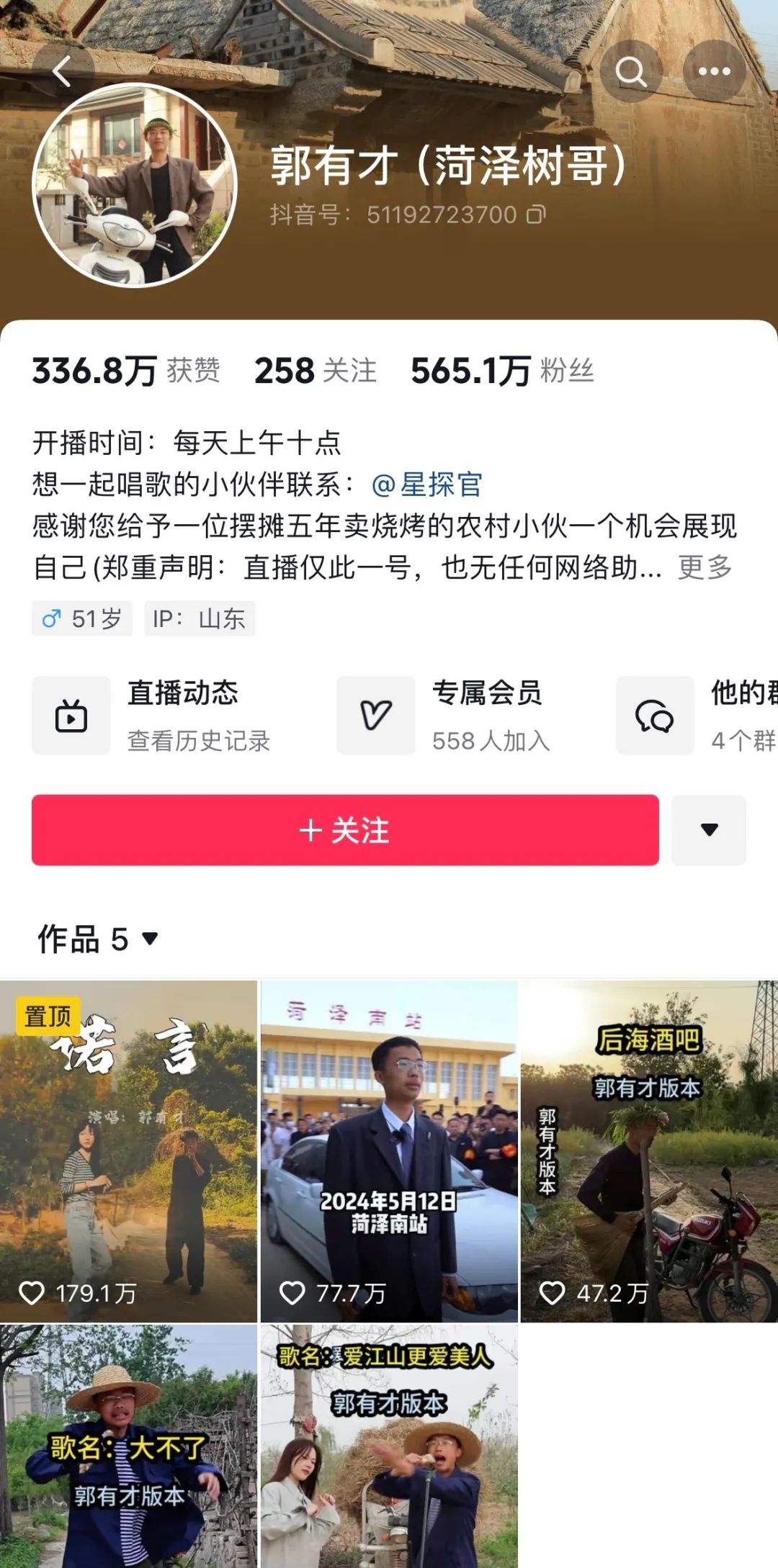Expand the arrow beside the follow button

[x=709, y=830]
